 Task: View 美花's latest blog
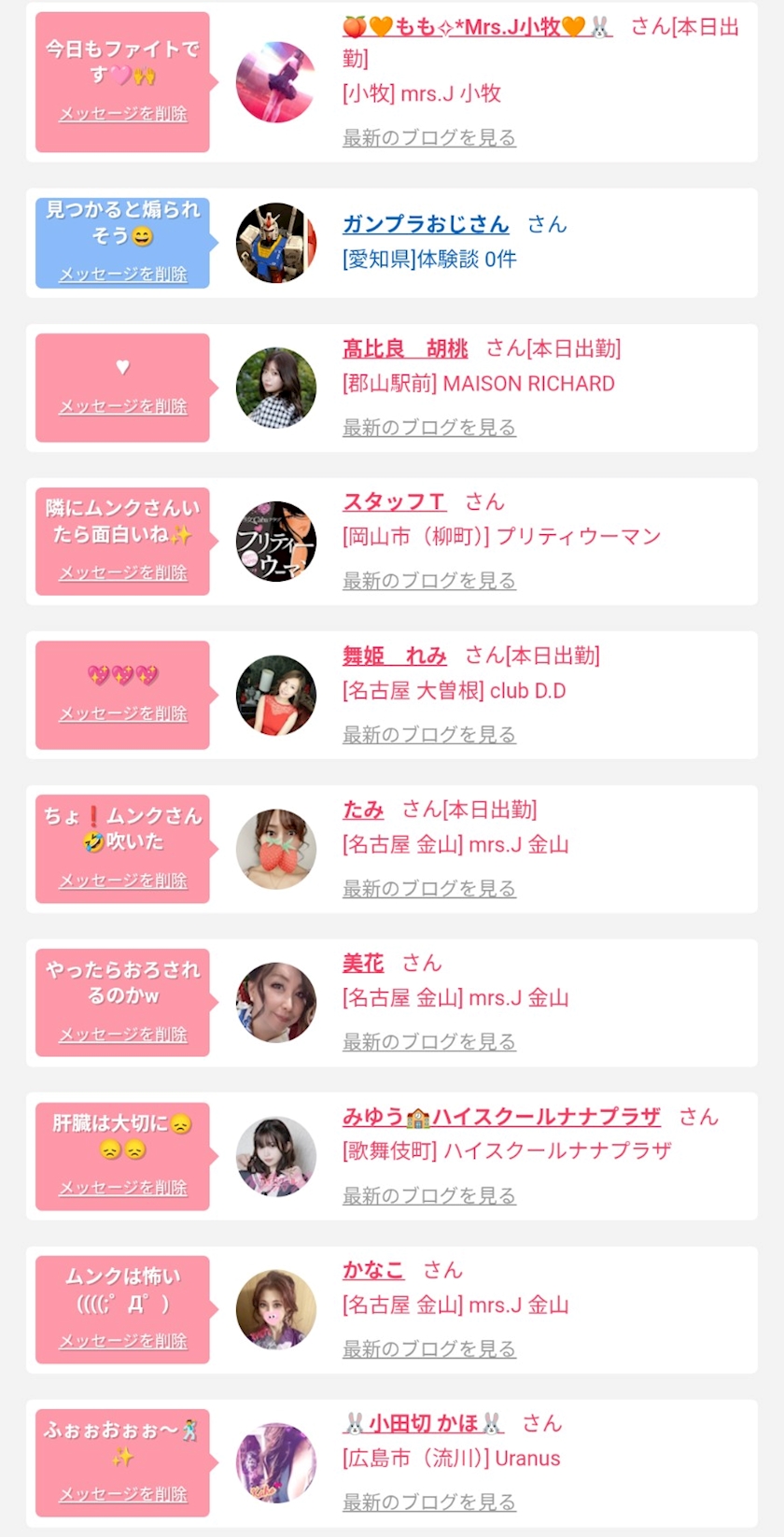pyautogui.click(x=428, y=1042)
